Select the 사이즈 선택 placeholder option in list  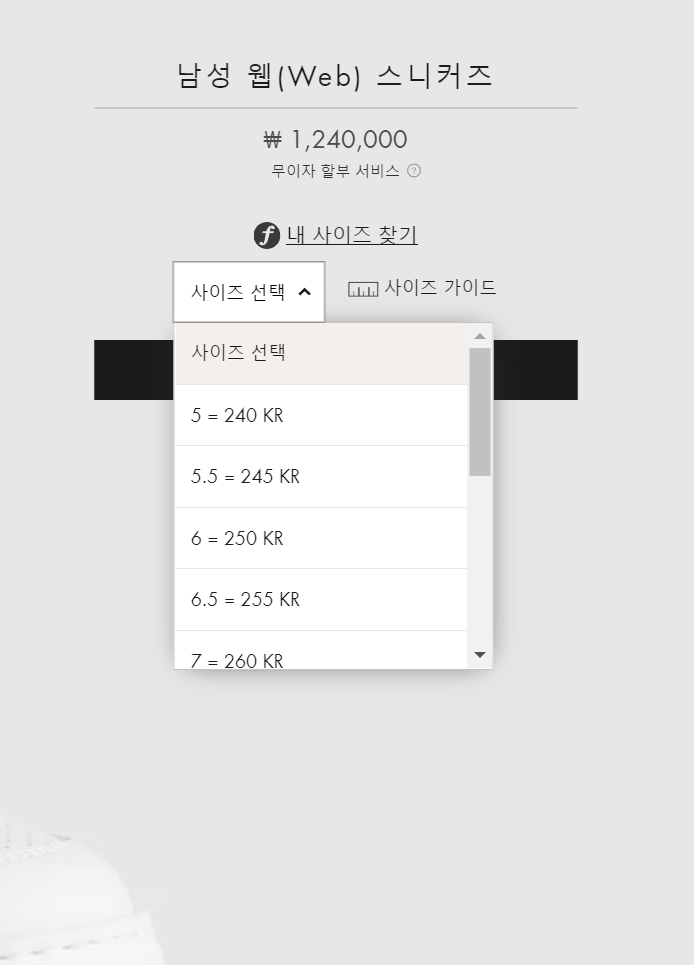pyautogui.click(x=320, y=353)
